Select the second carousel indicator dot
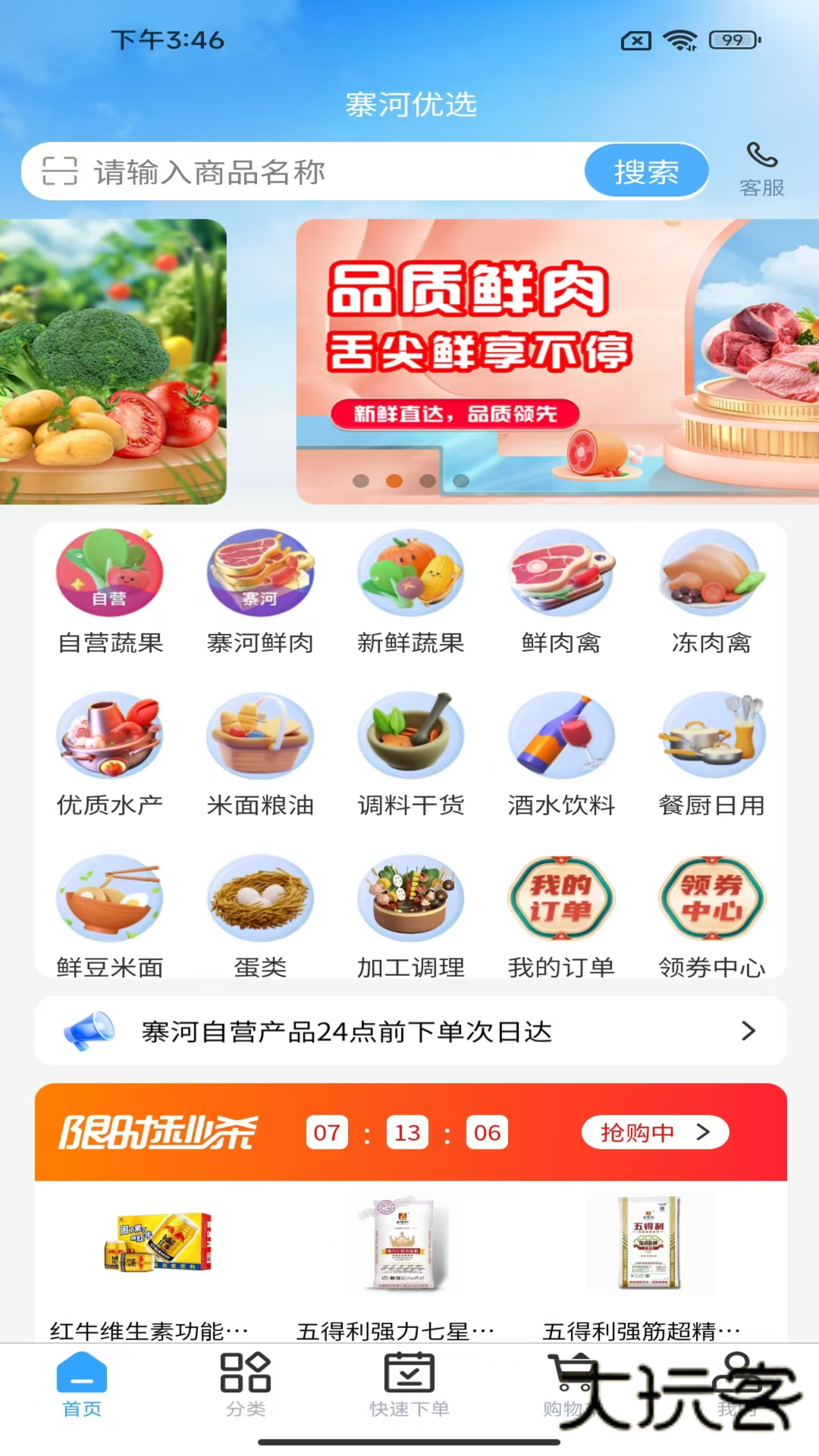This screenshot has width=819, height=1456. coord(395,479)
